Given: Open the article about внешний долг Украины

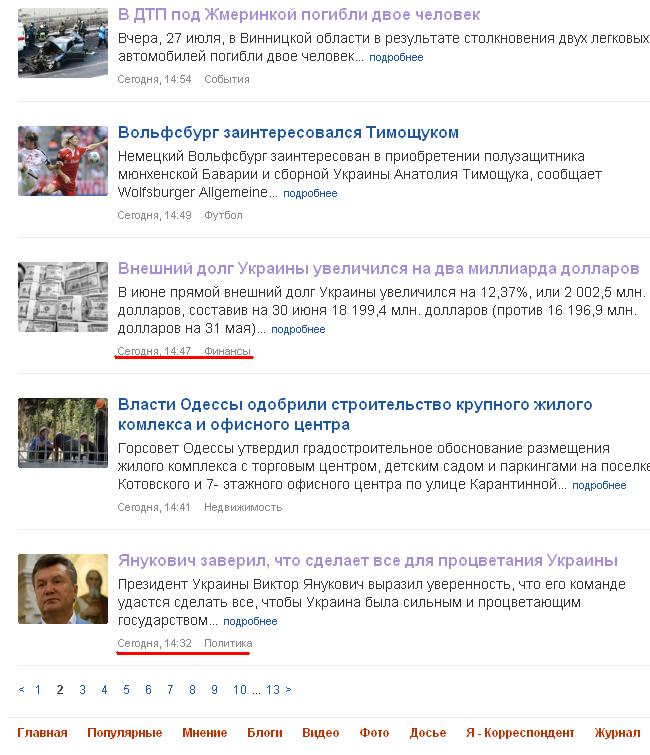Looking at the screenshot, I should tap(378, 268).
